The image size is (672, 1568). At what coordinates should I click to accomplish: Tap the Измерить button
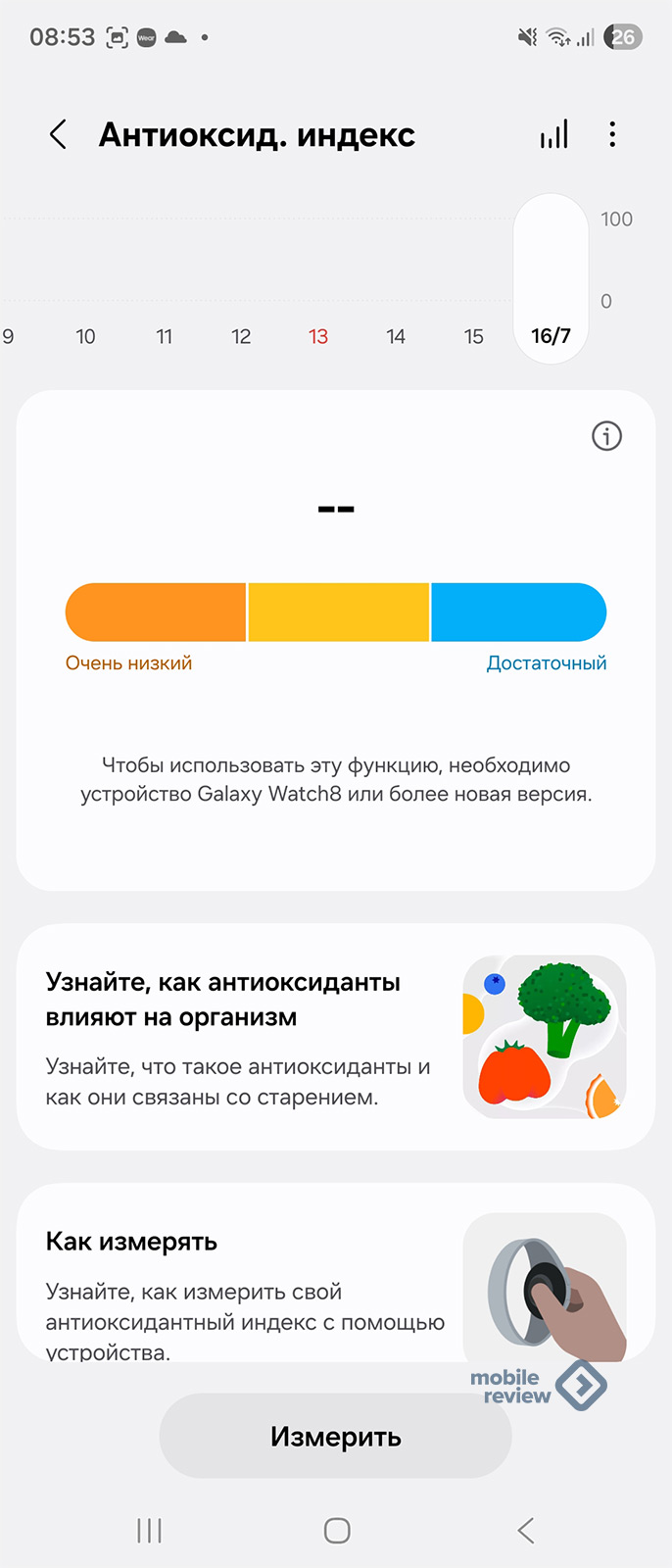(x=335, y=1437)
